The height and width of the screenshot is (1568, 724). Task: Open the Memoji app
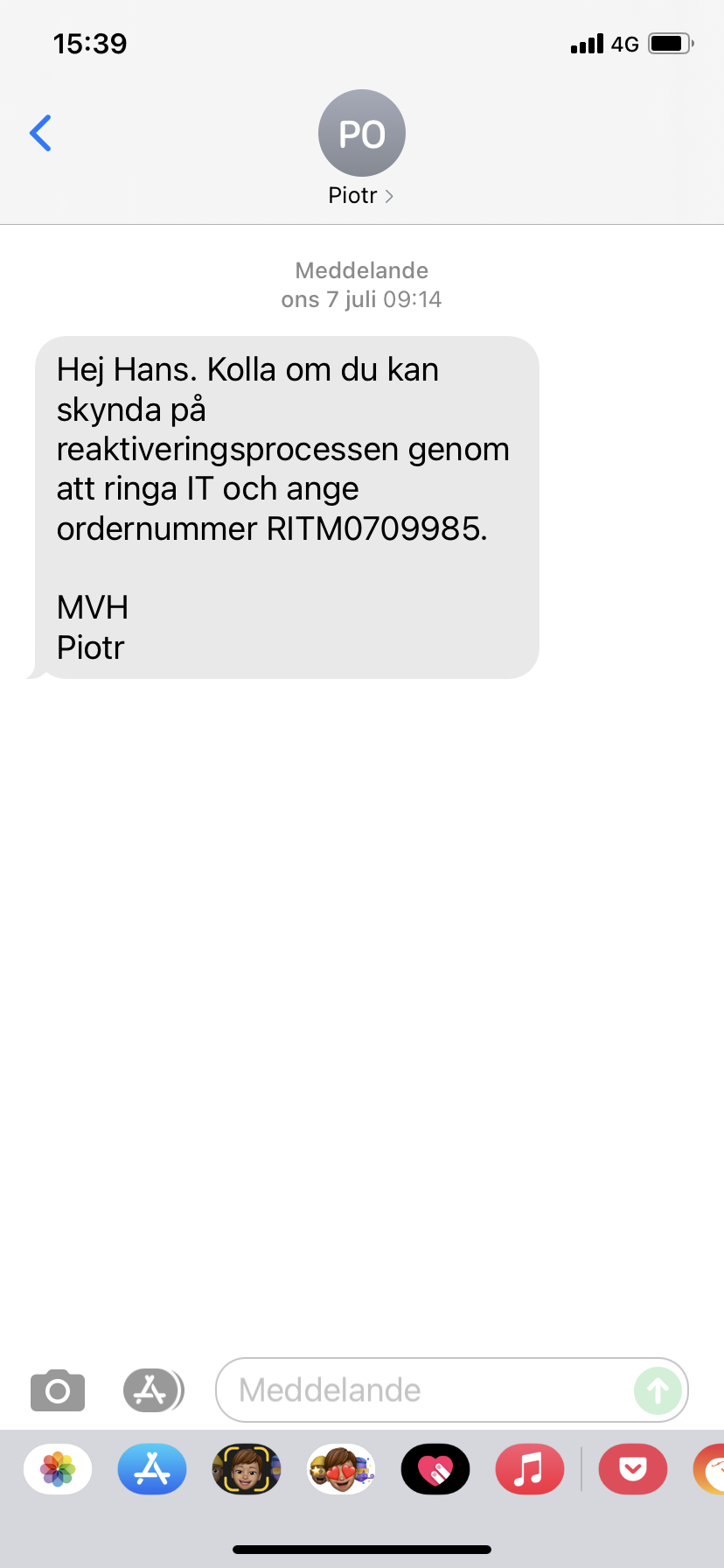tap(247, 1468)
